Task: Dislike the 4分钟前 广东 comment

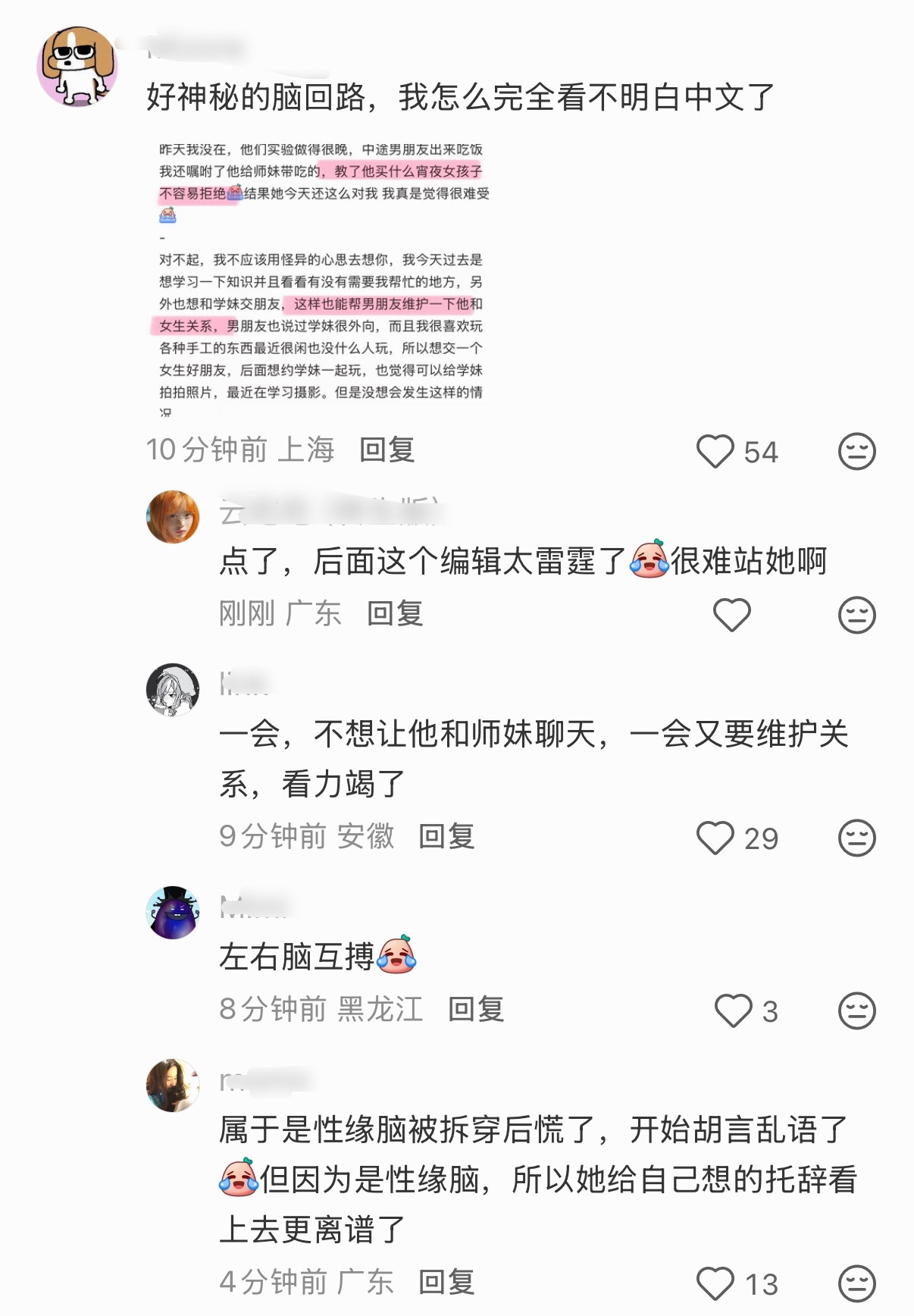Action: click(856, 1283)
